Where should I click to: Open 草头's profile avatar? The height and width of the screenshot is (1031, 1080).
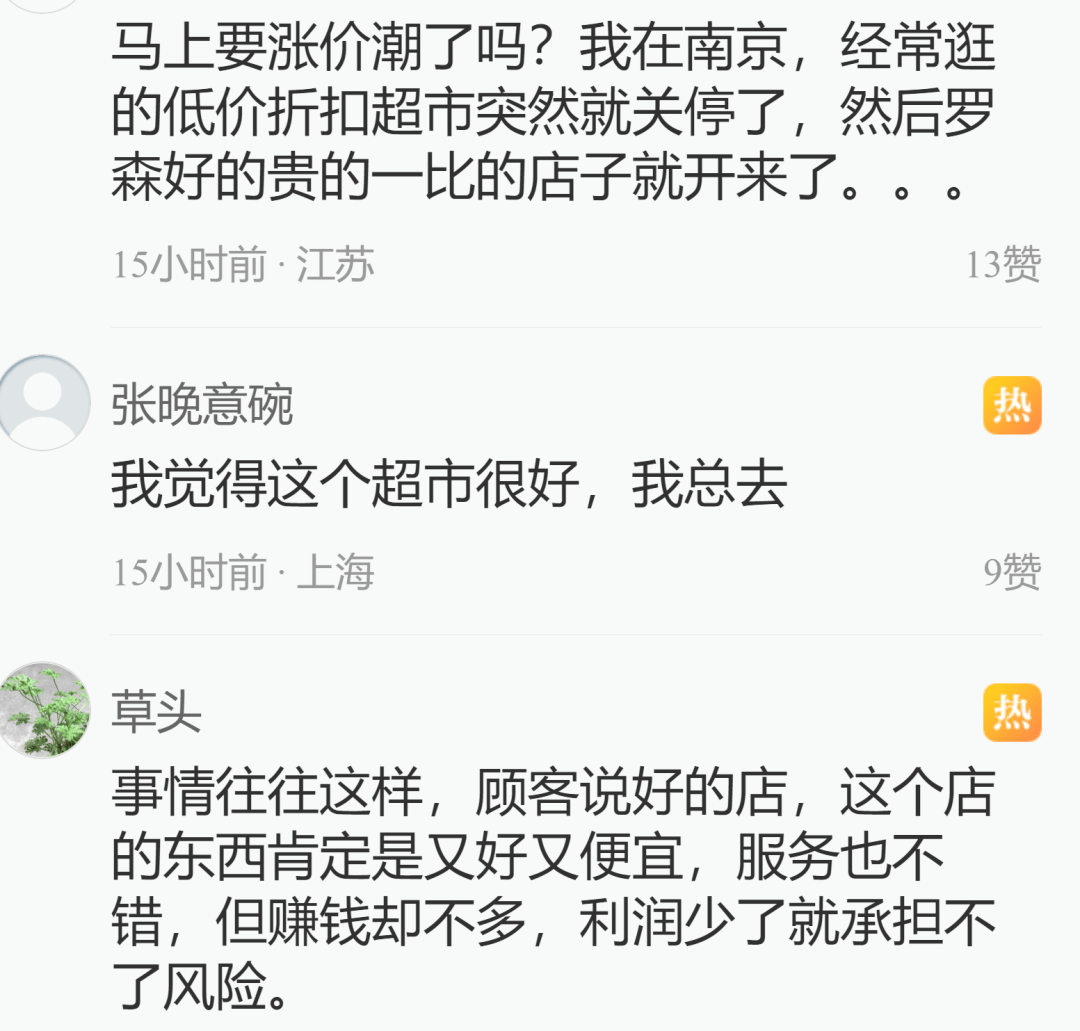[x=44, y=710]
